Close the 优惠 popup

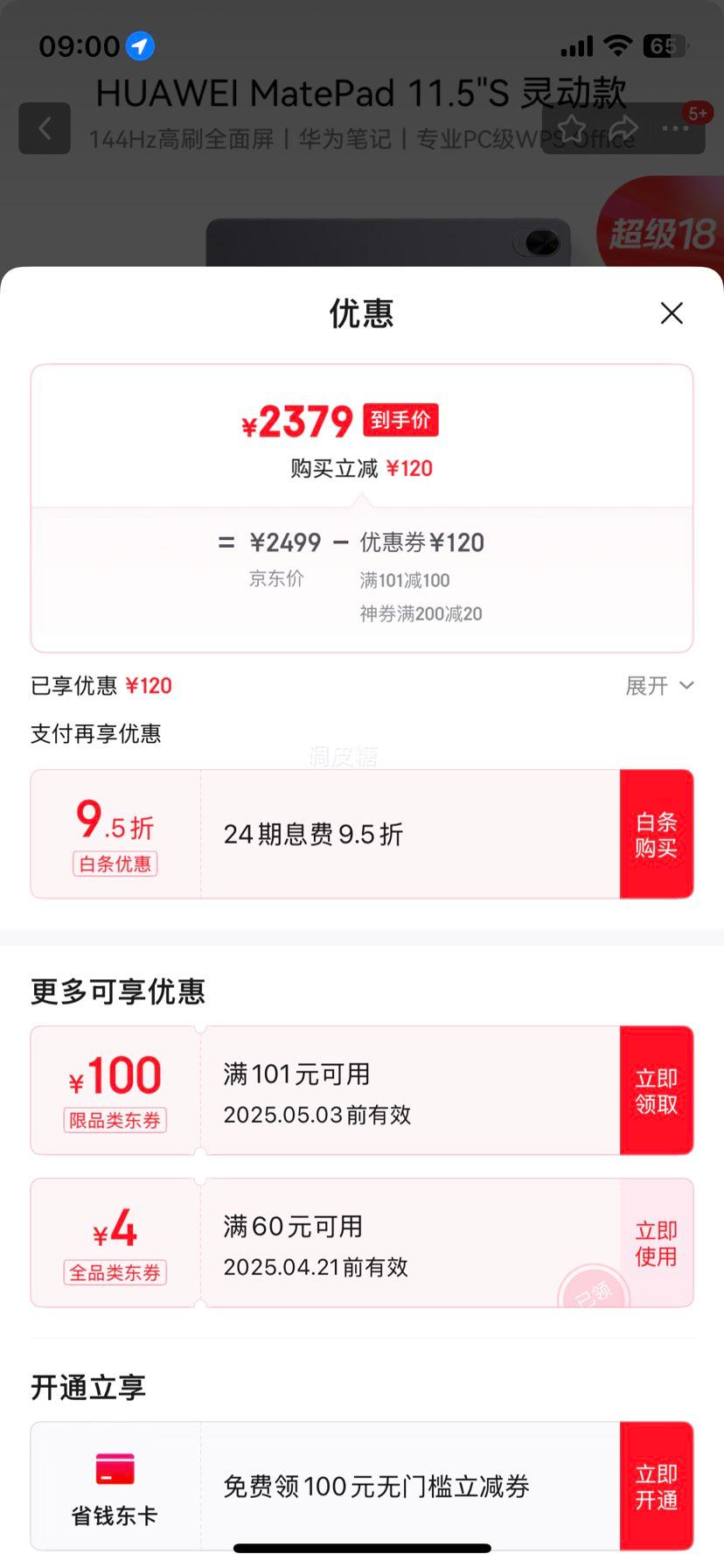point(672,312)
